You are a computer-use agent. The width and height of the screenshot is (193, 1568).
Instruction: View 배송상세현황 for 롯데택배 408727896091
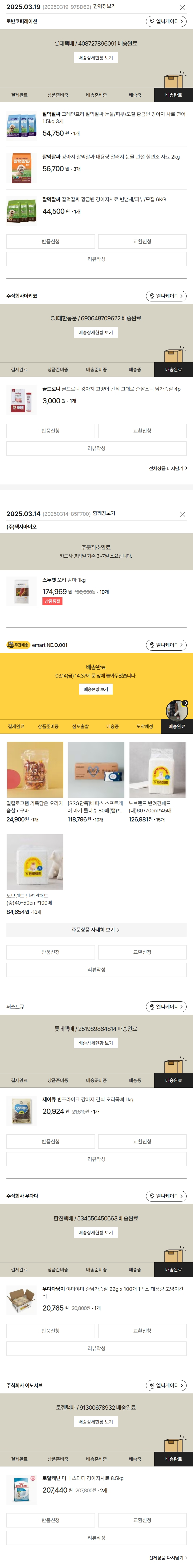click(96, 58)
